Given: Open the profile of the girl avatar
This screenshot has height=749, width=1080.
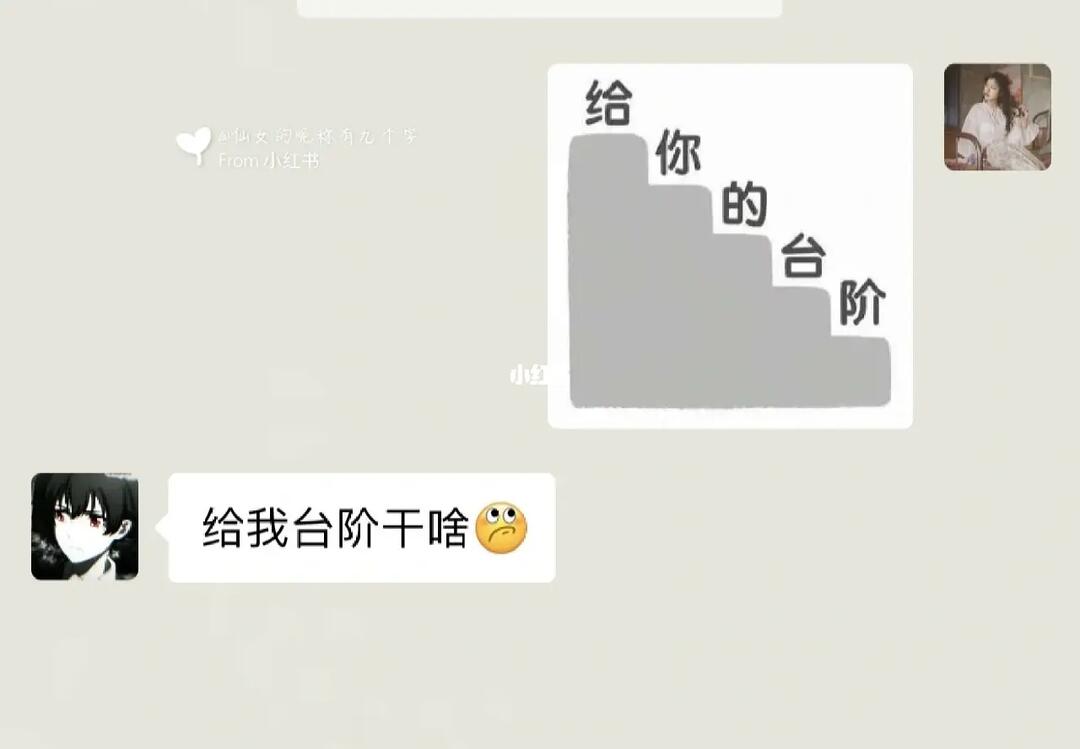Looking at the screenshot, I should point(997,117).
